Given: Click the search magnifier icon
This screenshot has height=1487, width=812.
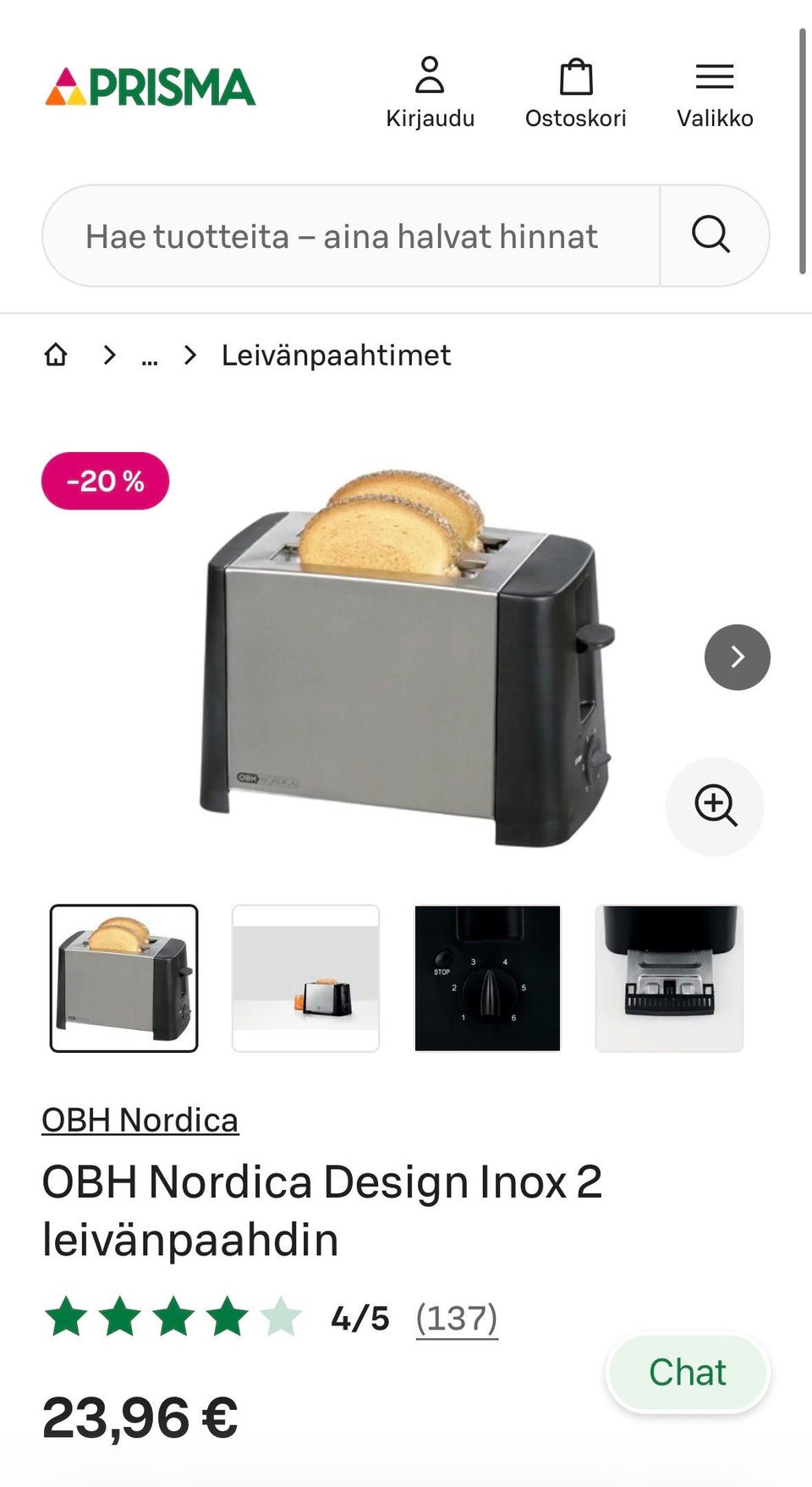Looking at the screenshot, I should click(x=710, y=234).
